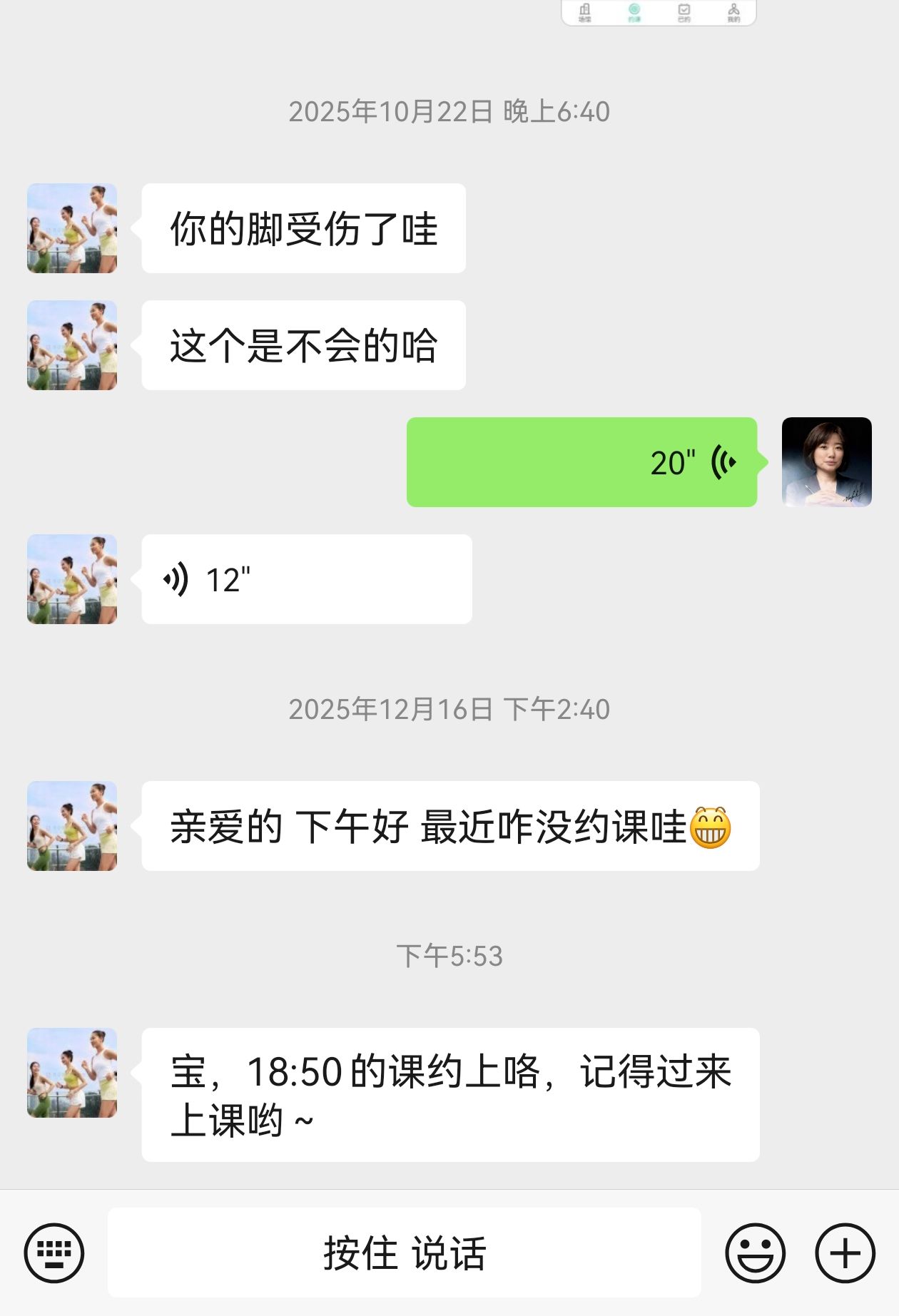Open the plus attachments menu

click(x=845, y=1253)
